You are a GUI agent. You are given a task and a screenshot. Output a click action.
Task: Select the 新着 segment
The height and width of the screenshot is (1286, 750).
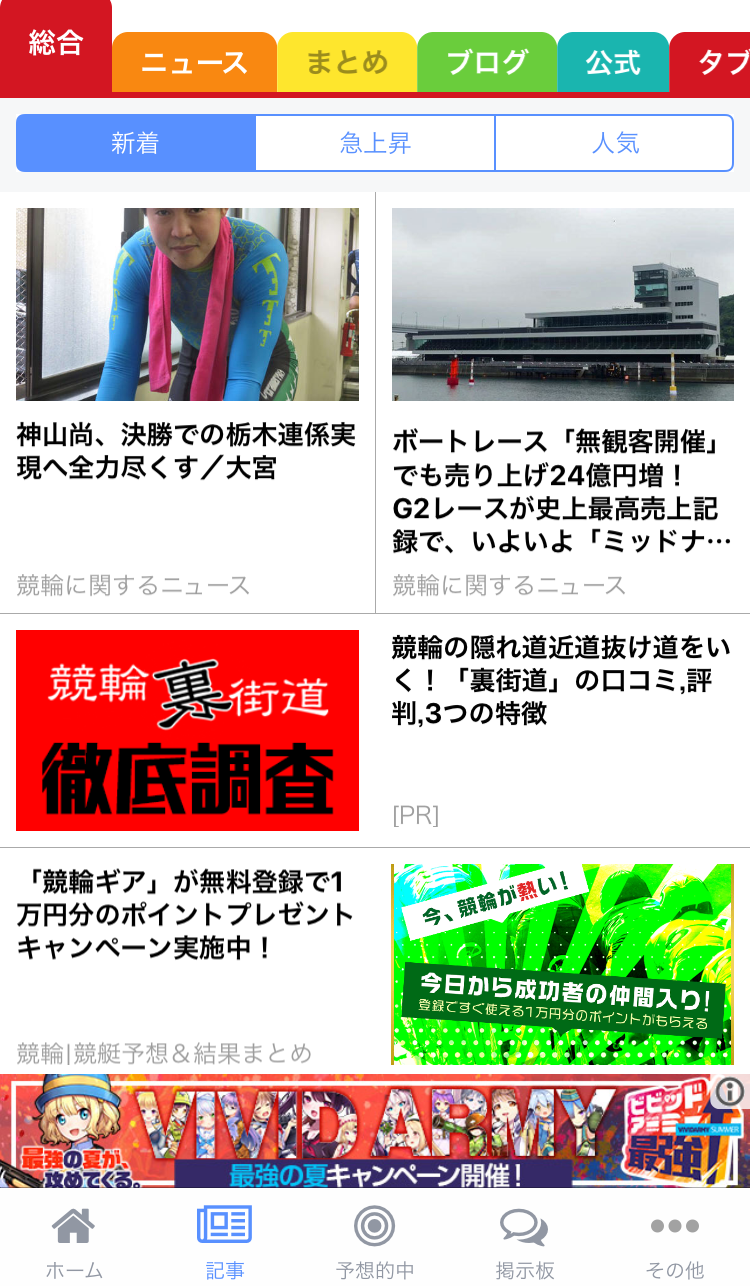coord(136,143)
